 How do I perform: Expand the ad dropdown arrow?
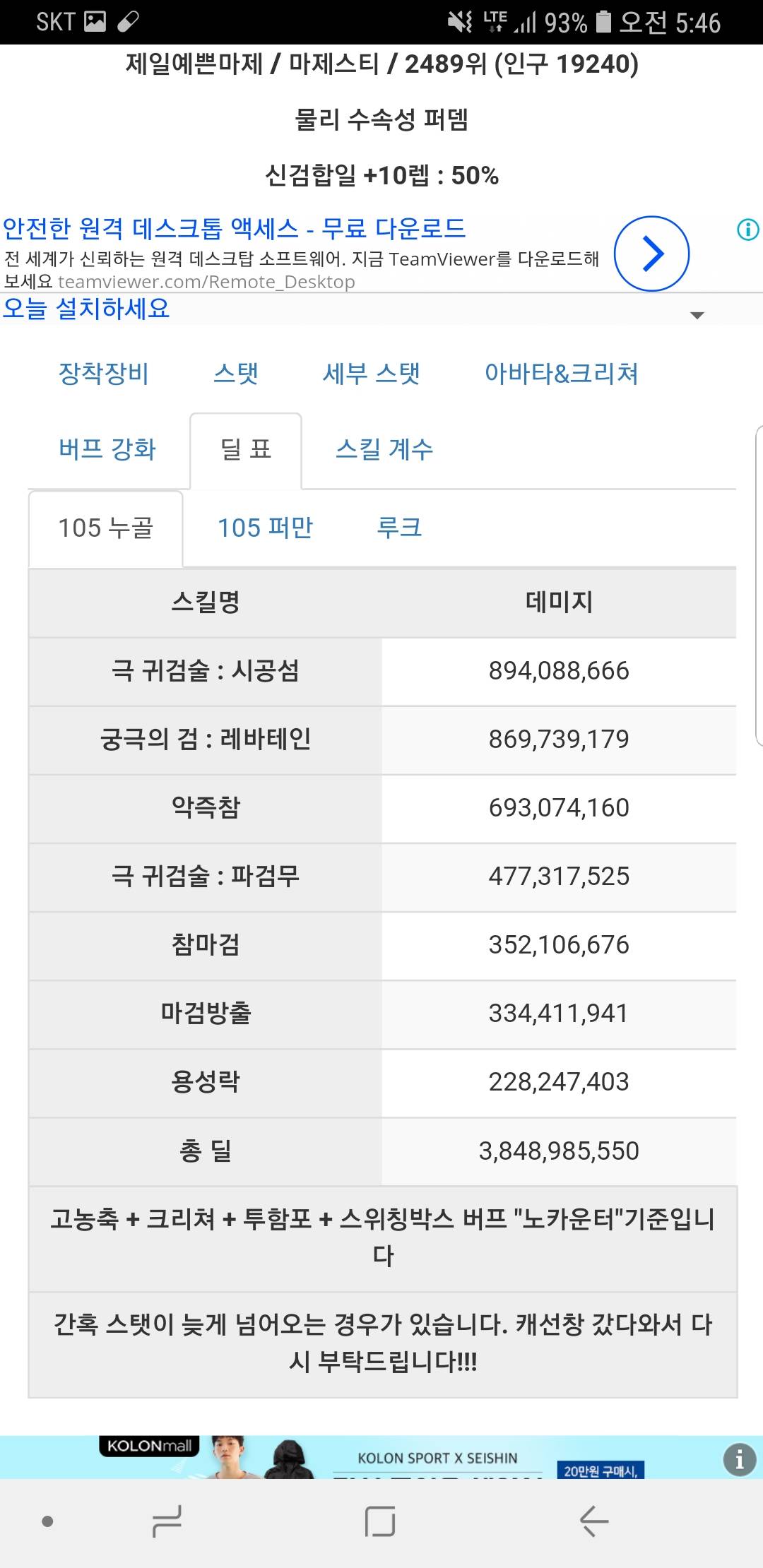[x=697, y=315]
